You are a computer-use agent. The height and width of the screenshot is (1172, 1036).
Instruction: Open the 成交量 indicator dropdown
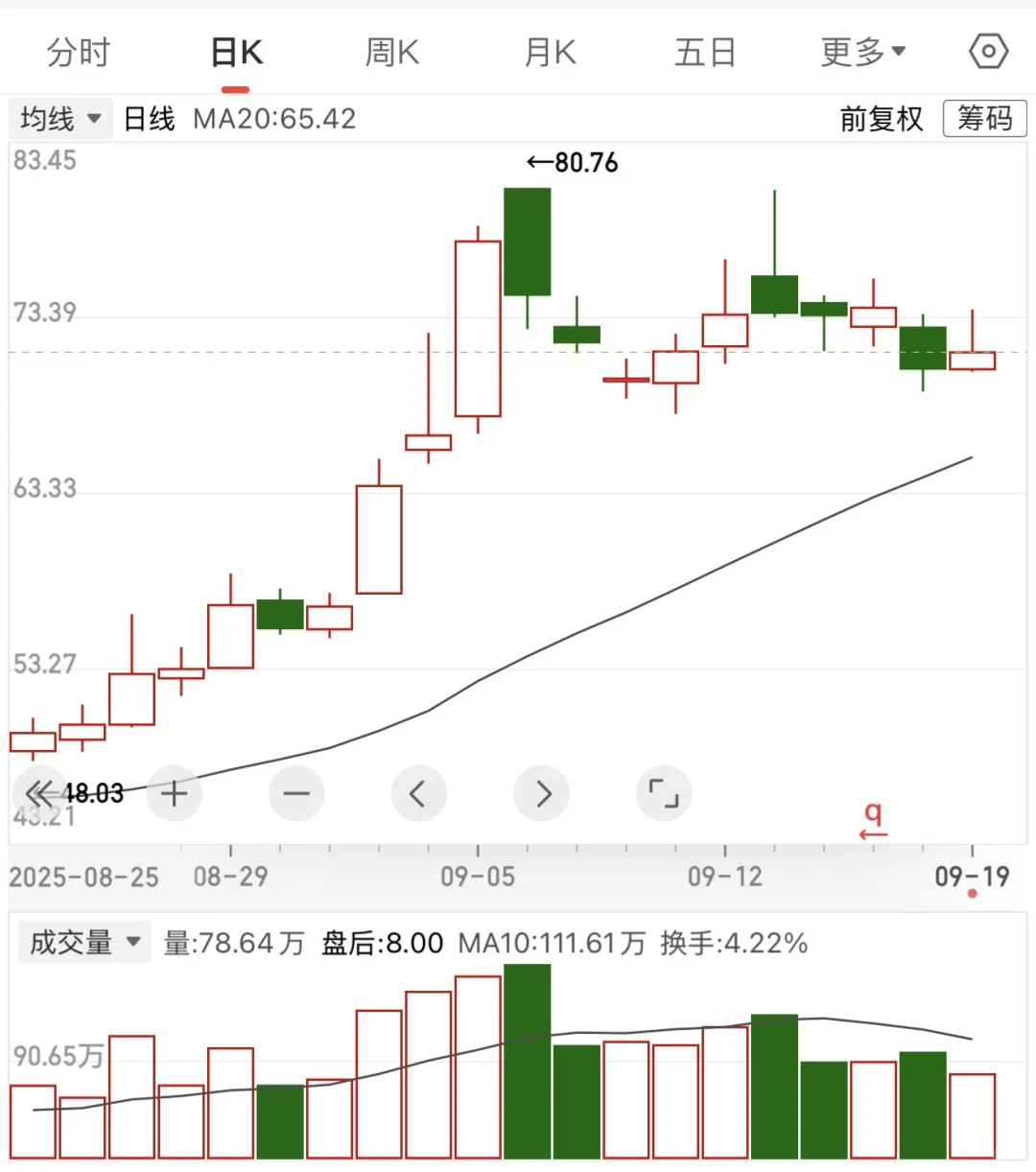coord(84,942)
